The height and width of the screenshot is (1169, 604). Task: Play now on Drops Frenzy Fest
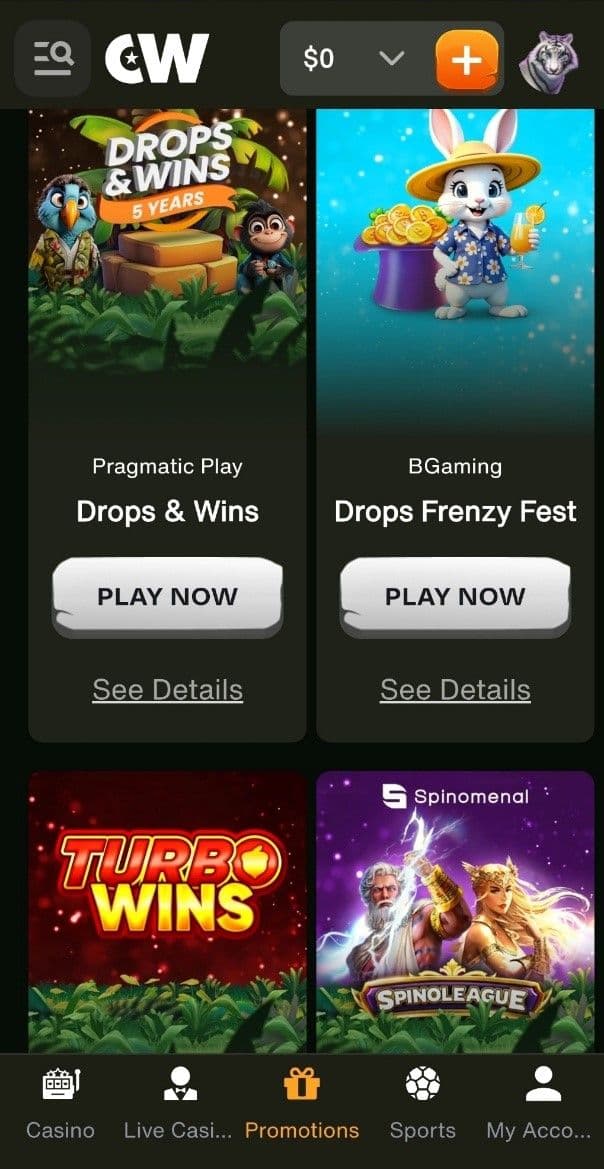tap(455, 596)
